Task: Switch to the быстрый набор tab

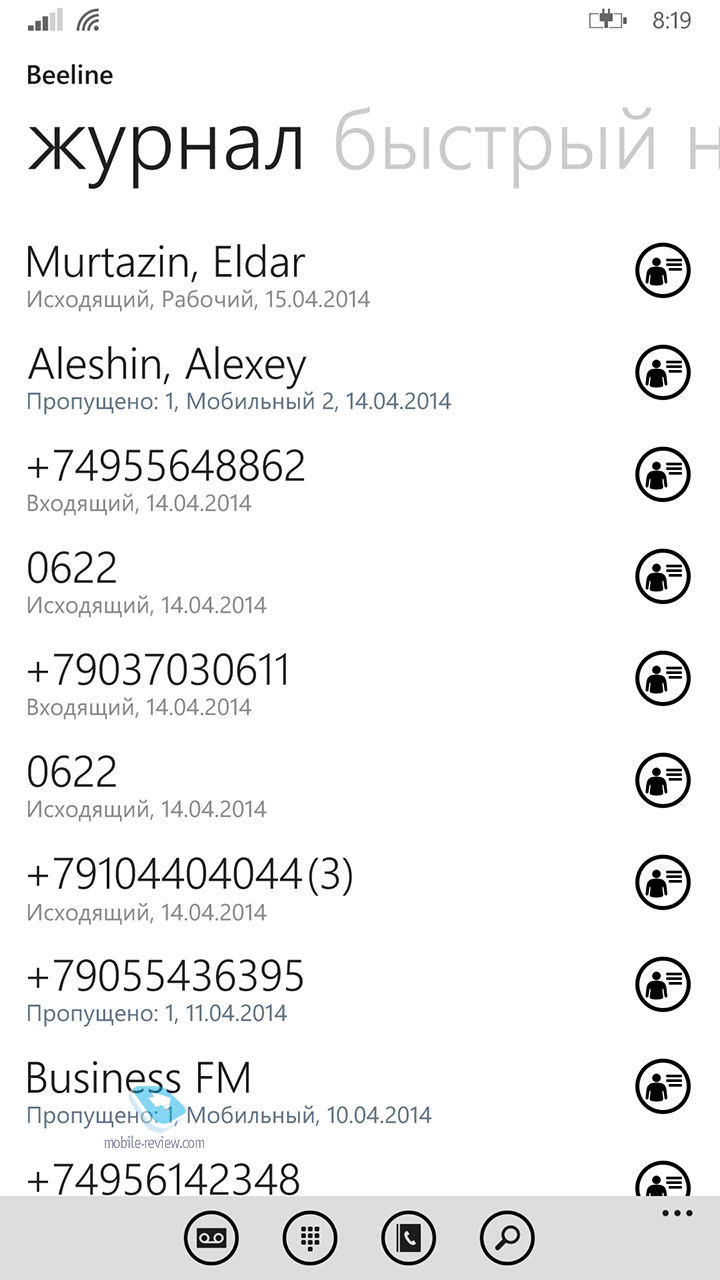Action: pos(527,144)
